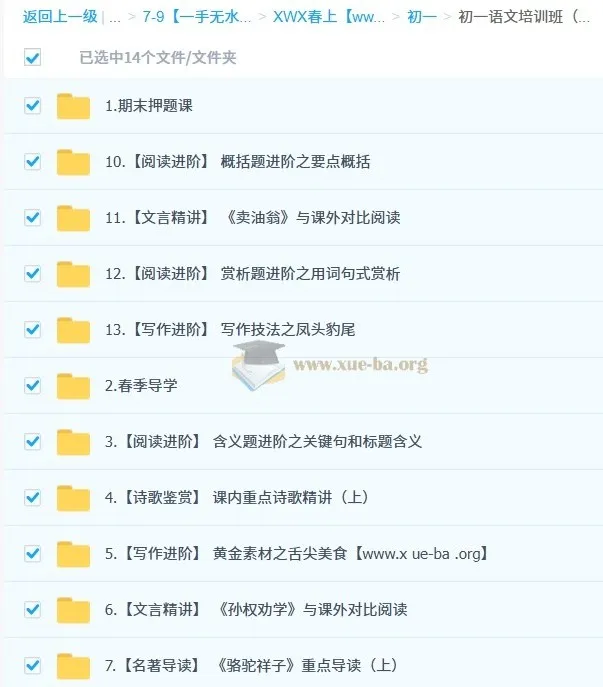Image resolution: width=603 pixels, height=687 pixels.
Task: Open the 7-9【一手无水 breadcrumb folder
Action: [196, 16]
